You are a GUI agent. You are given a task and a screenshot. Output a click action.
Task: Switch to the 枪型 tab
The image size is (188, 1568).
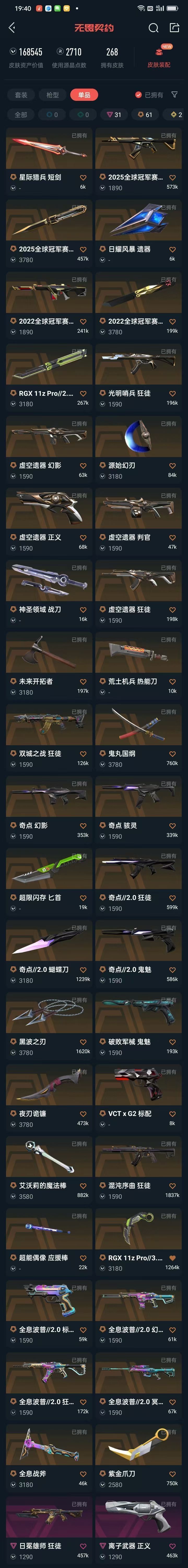pyautogui.click(x=53, y=95)
